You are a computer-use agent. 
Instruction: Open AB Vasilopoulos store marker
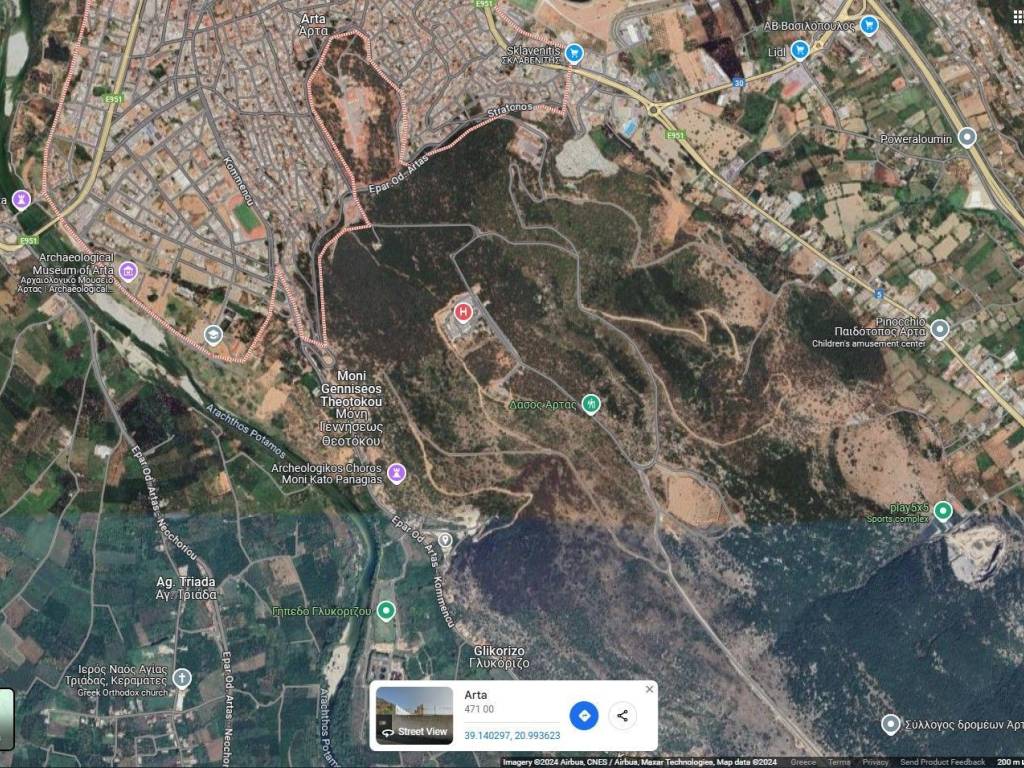pos(868,25)
